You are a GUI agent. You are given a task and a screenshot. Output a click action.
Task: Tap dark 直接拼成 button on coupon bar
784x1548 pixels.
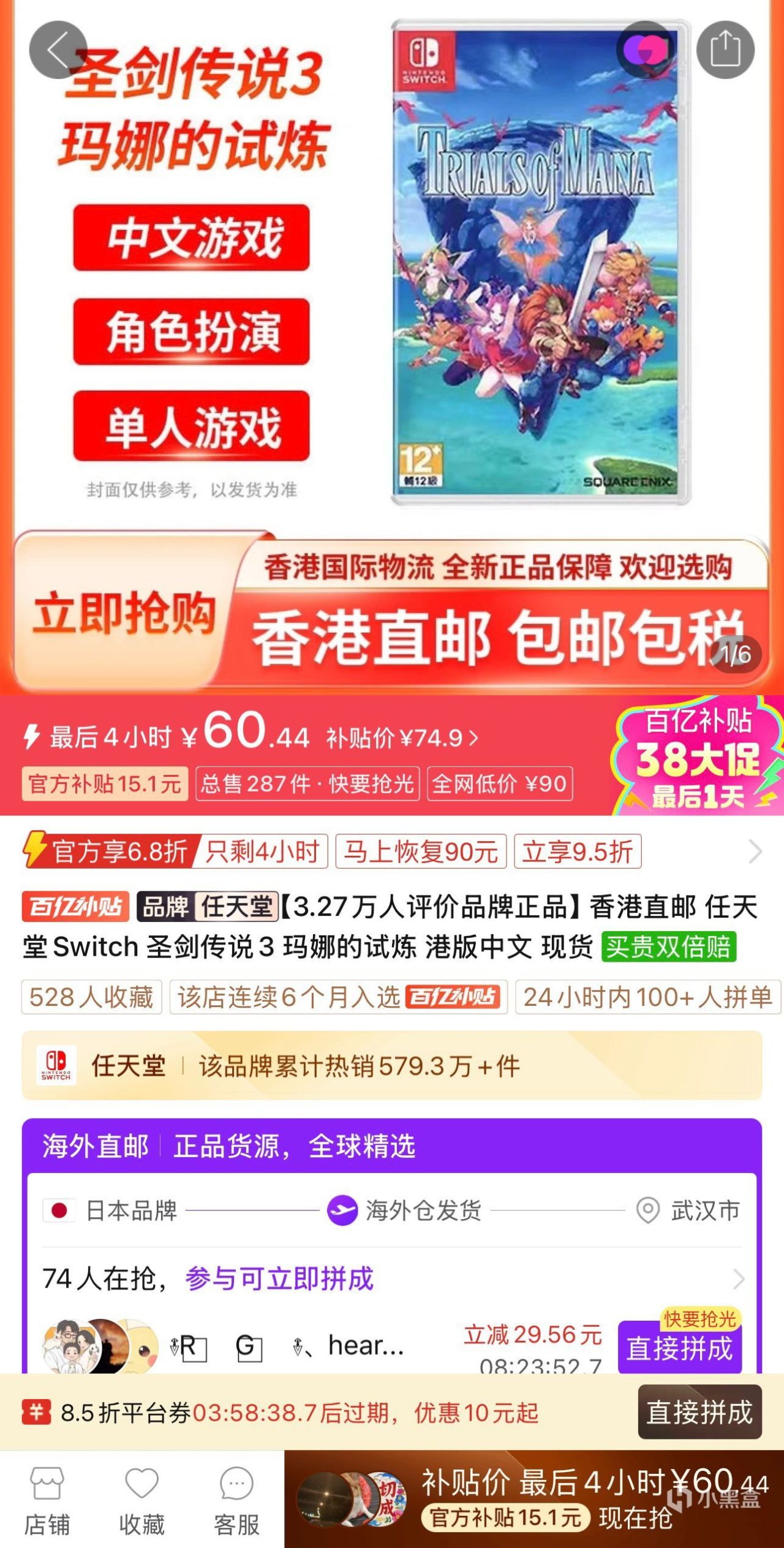[x=699, y=1413]
